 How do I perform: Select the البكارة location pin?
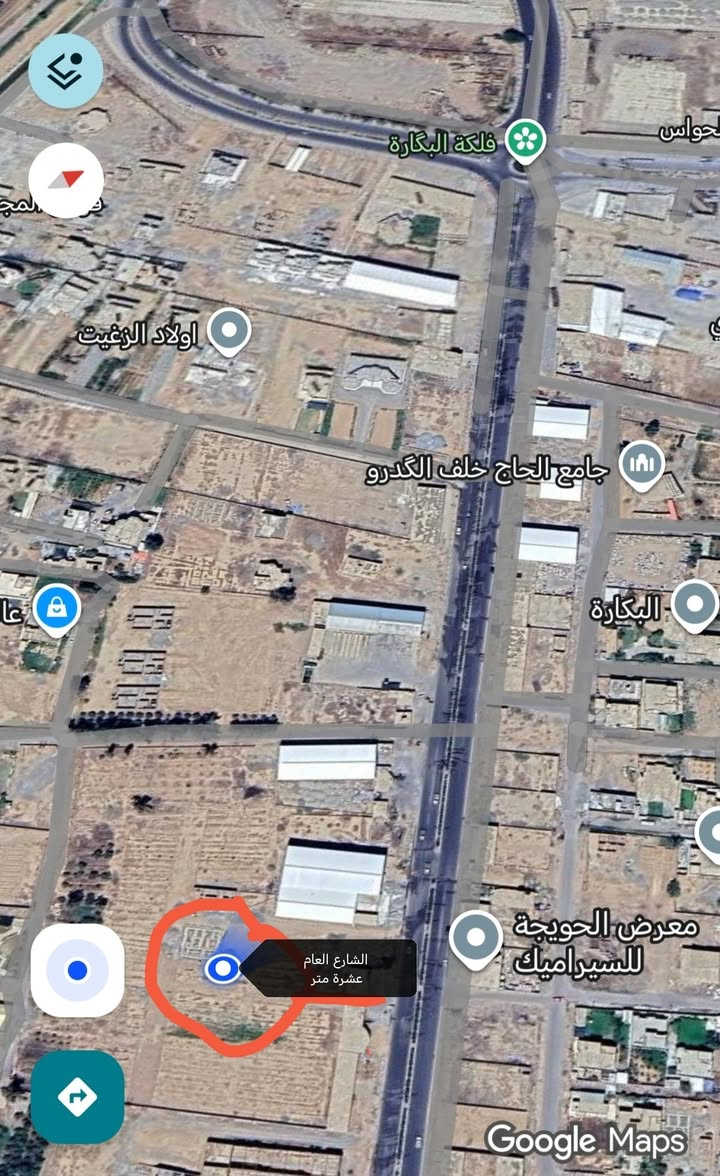(x=693, y=604)
